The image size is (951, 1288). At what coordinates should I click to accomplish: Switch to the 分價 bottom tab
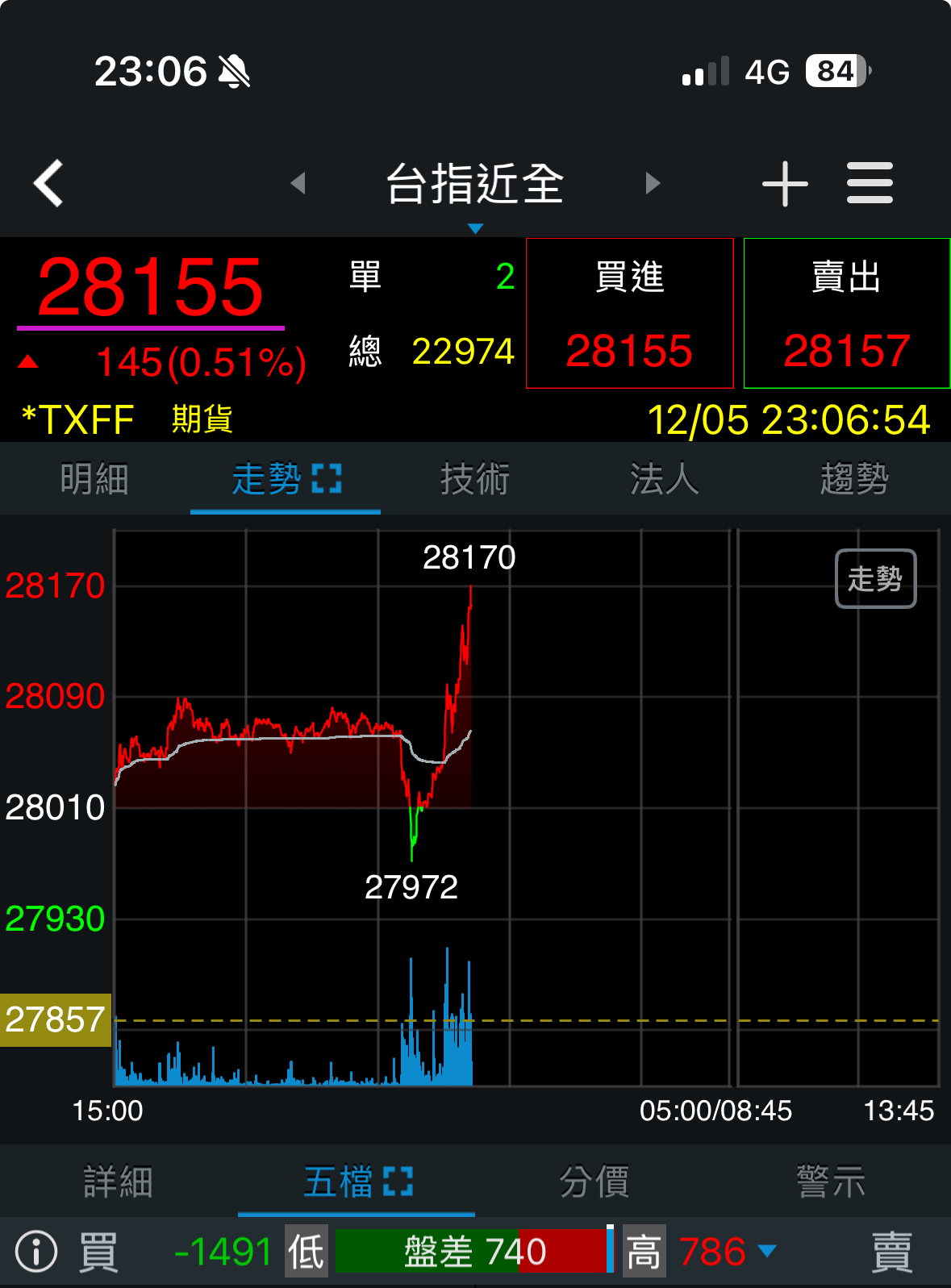(594, 1182)
